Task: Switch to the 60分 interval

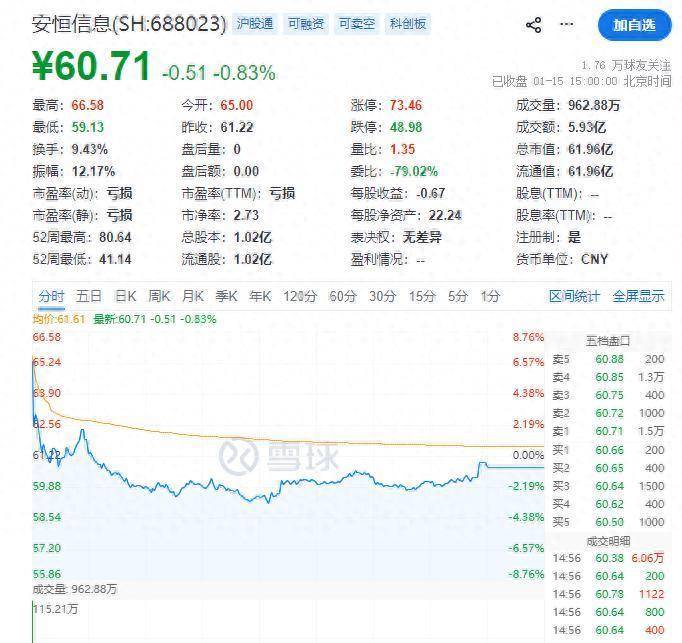Action: [342, 296]
